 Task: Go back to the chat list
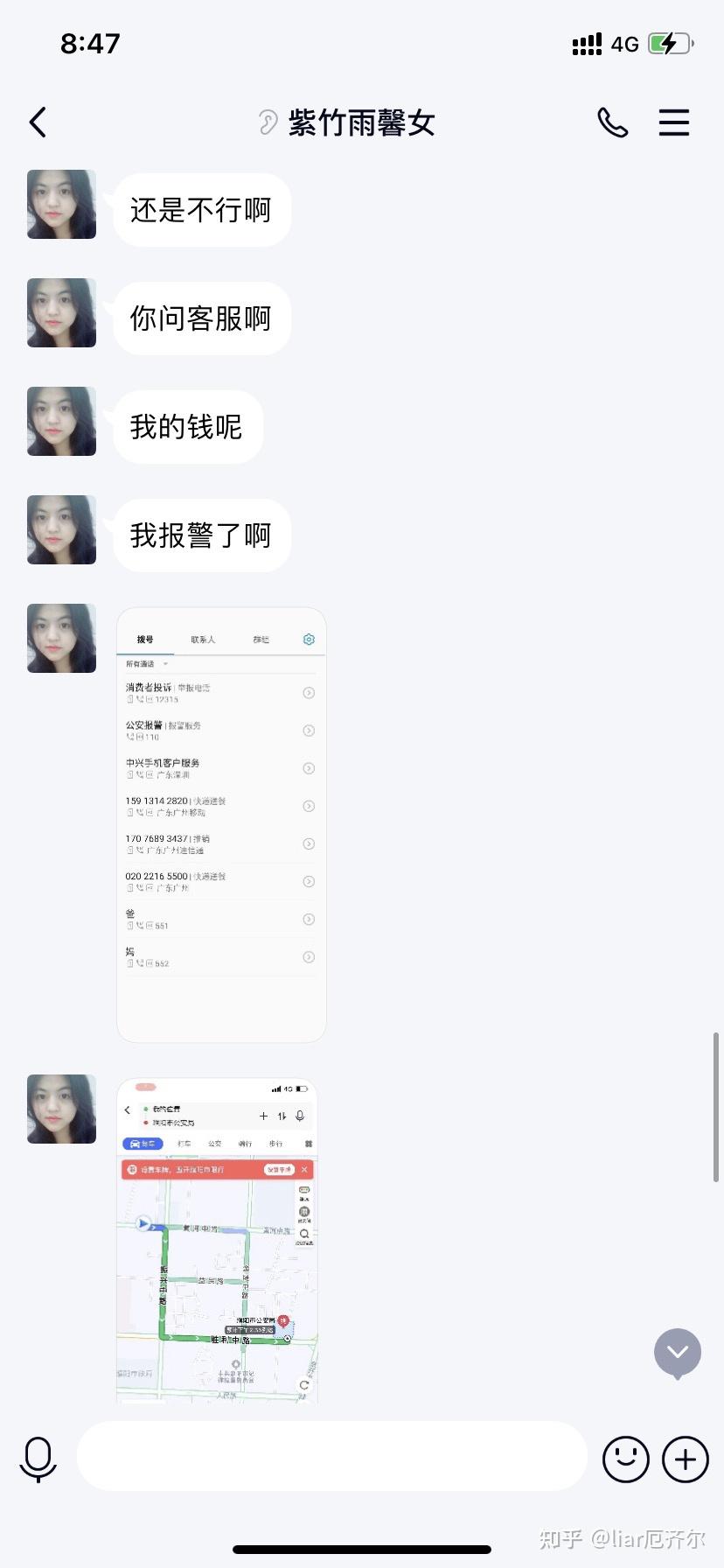[38, 122]
